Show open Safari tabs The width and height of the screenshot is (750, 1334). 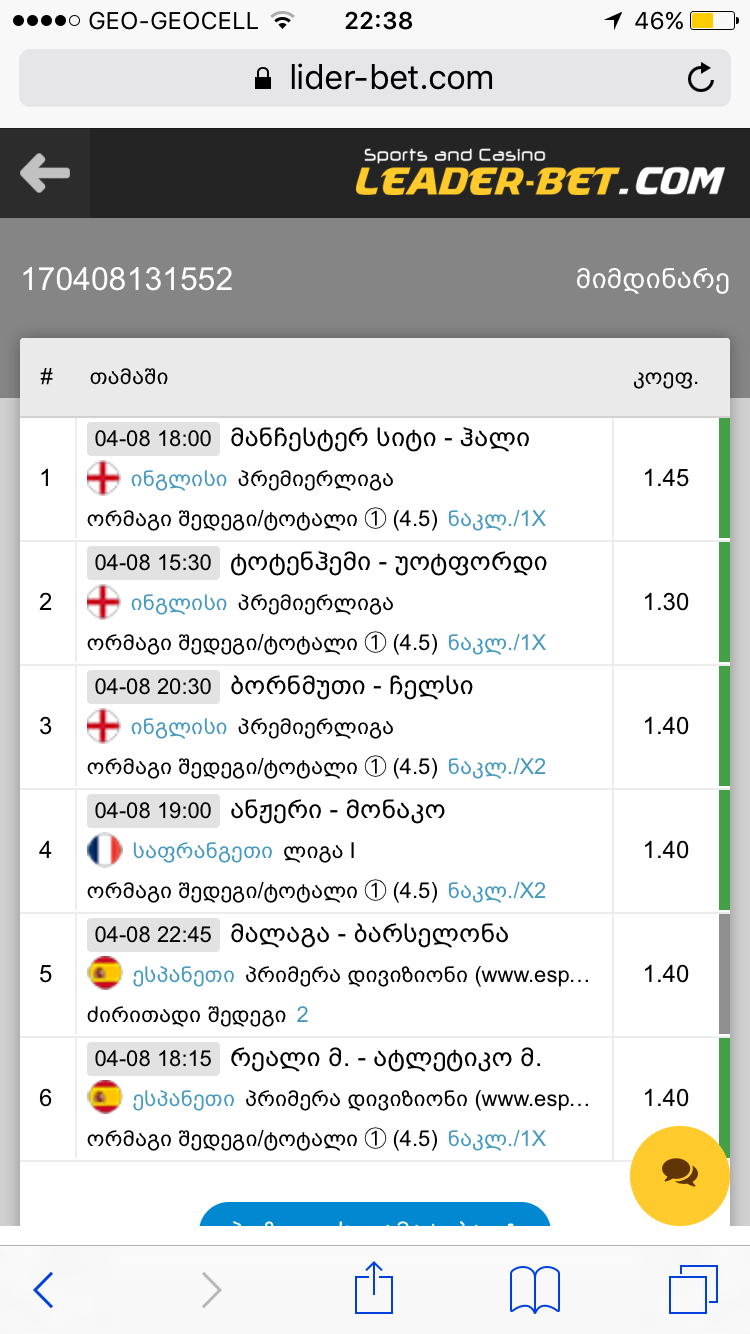(x=694, y=1289)
